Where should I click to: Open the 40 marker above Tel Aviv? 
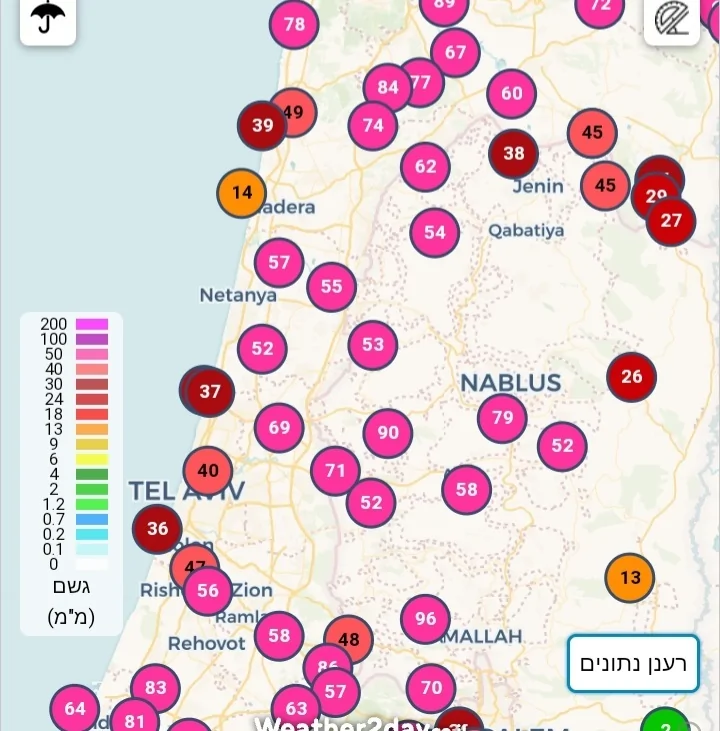[208, 471]
